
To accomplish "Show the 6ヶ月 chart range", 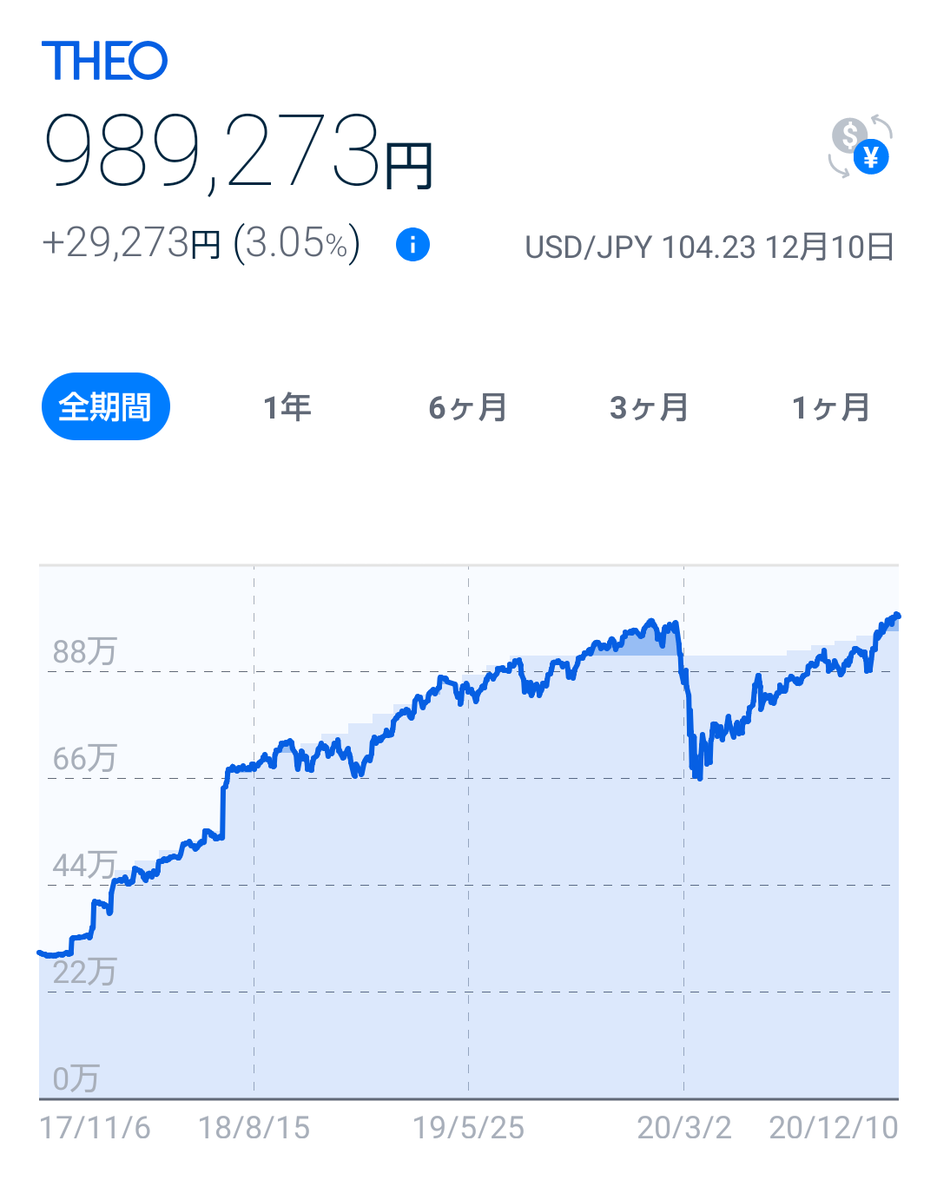I will [x=467, y=407].
